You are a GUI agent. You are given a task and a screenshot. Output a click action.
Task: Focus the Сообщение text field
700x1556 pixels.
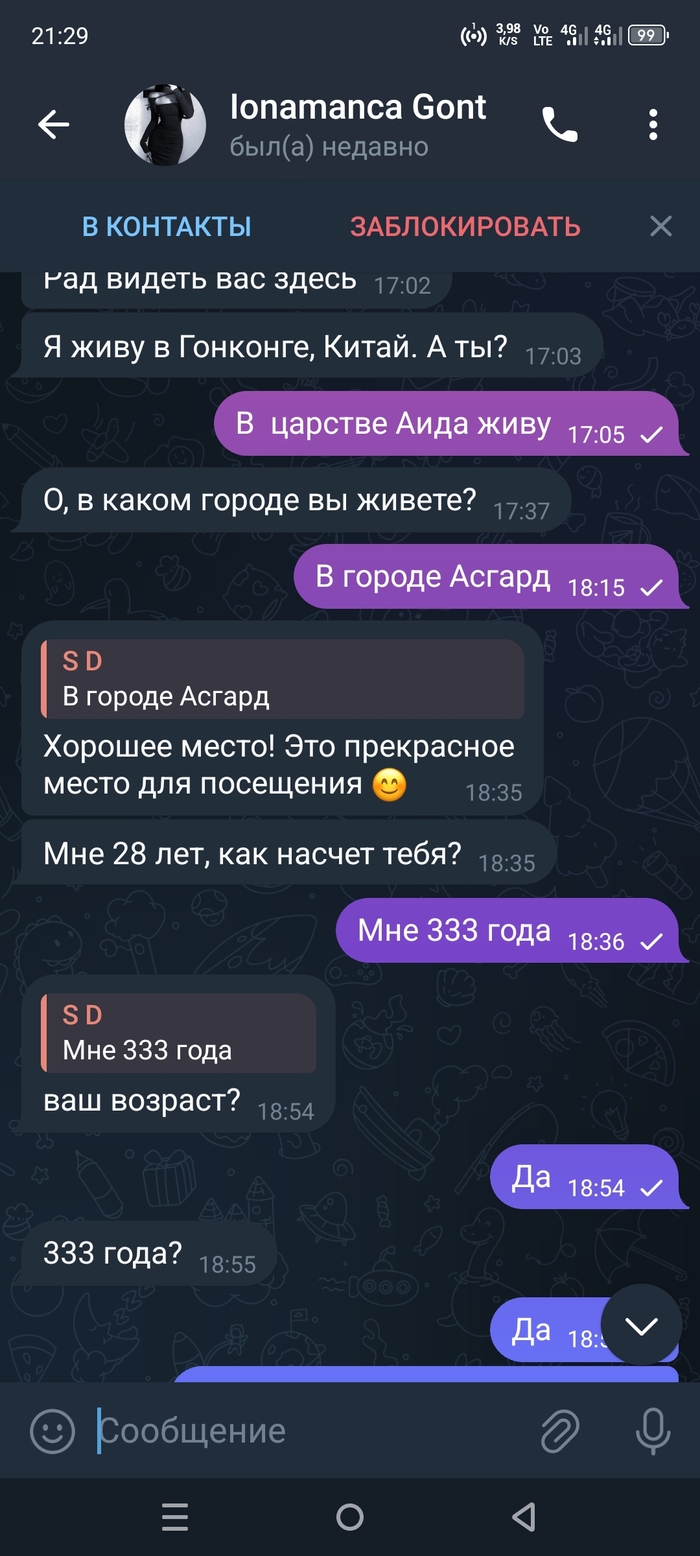[300, 1431]
